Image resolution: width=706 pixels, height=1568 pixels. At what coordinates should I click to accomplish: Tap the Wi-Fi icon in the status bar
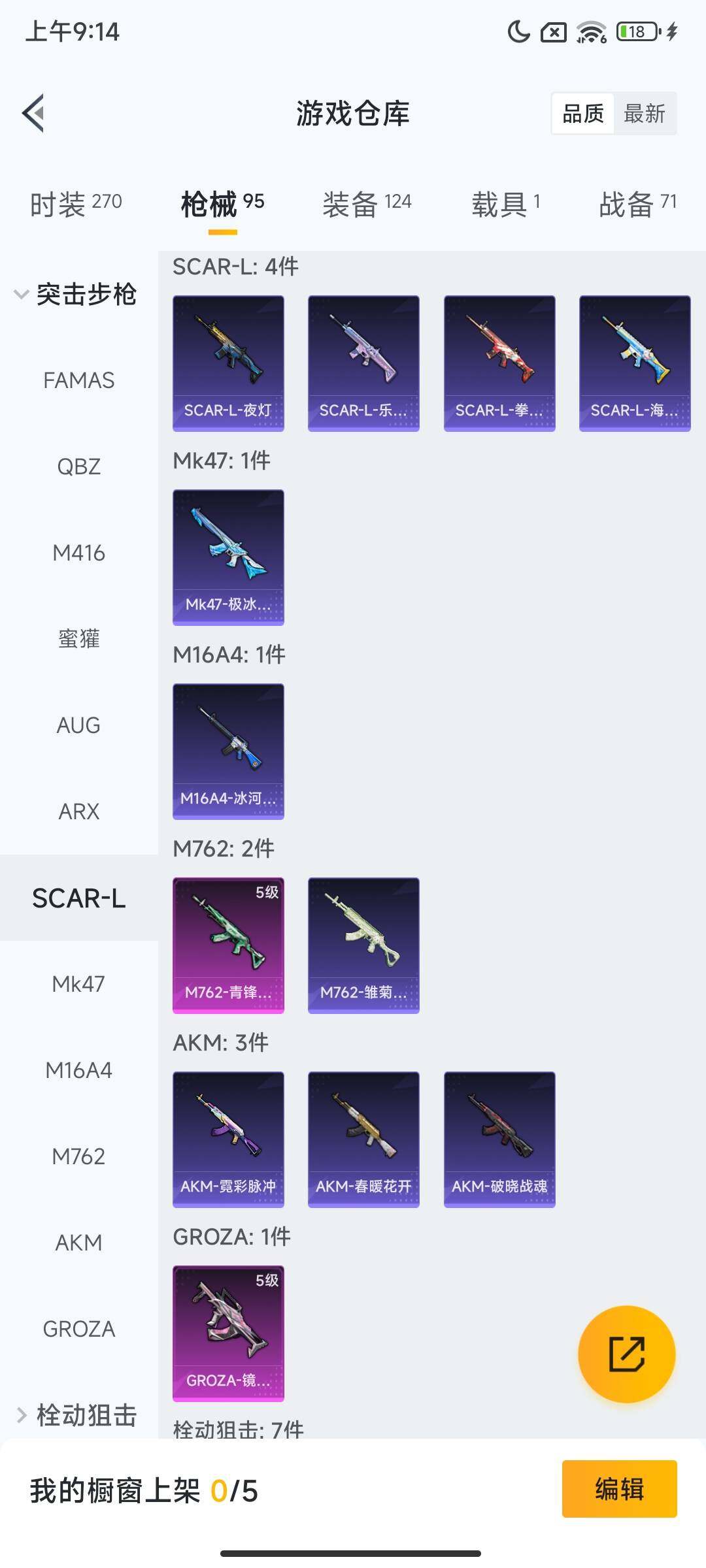click(x=590, y=31)
